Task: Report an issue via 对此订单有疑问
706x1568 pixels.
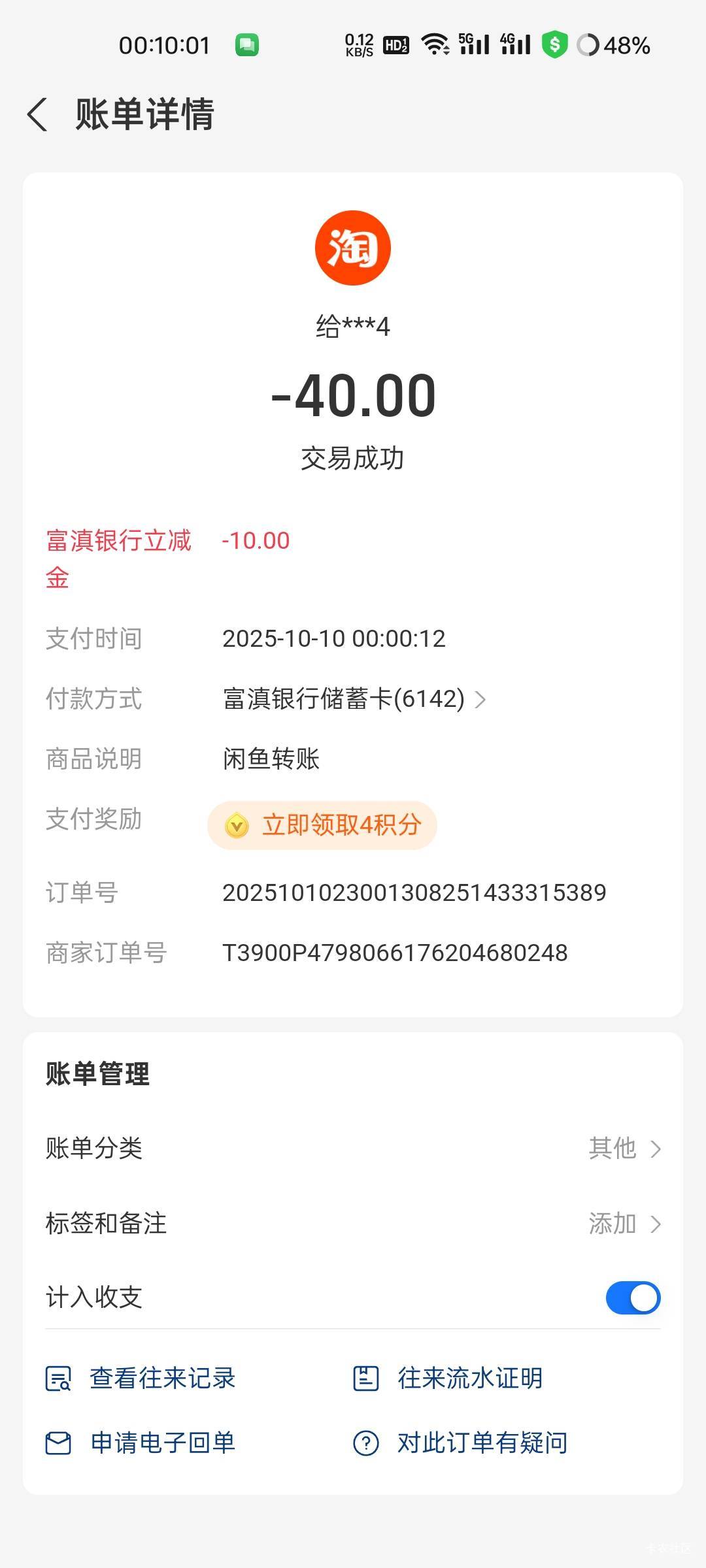Action: click(x=460, y=1443)
